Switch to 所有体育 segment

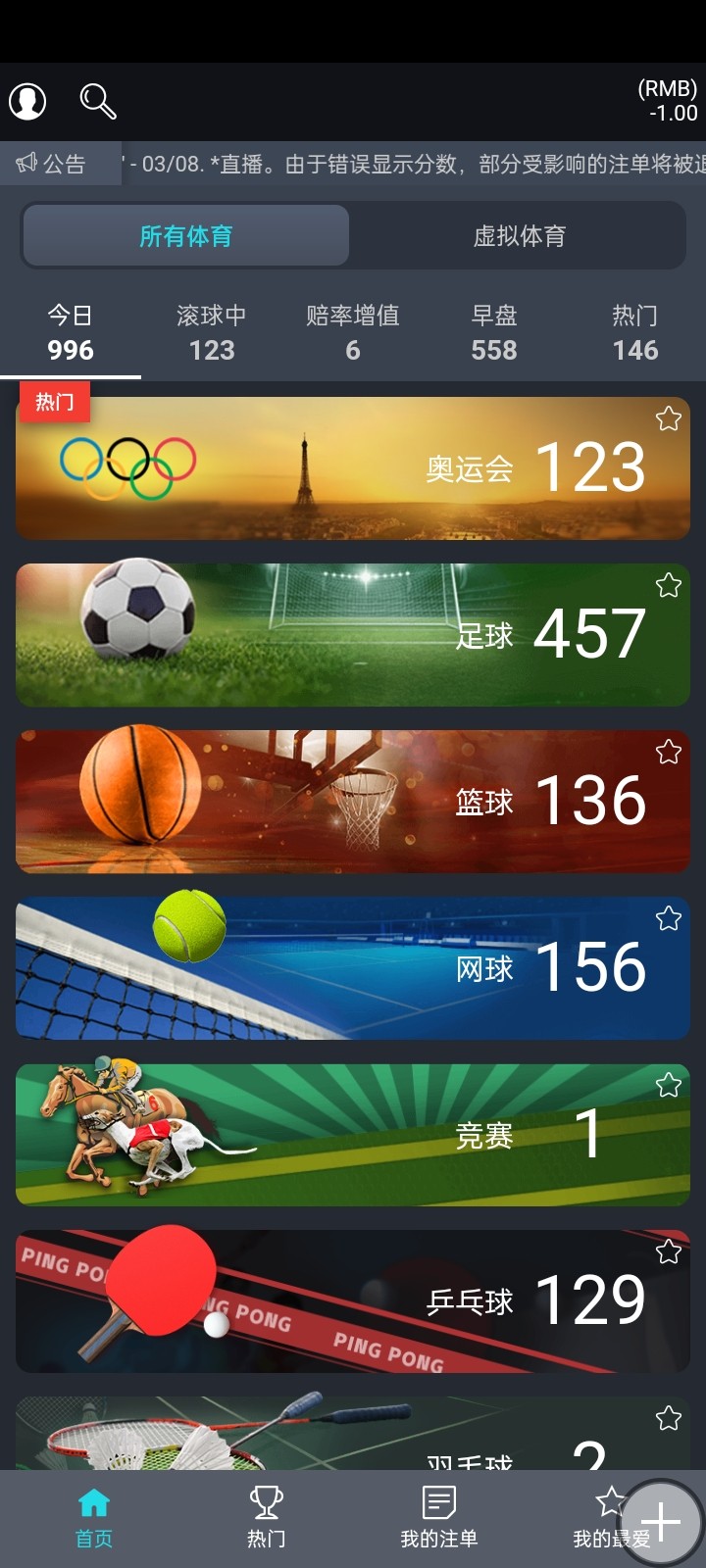(186, 236)
